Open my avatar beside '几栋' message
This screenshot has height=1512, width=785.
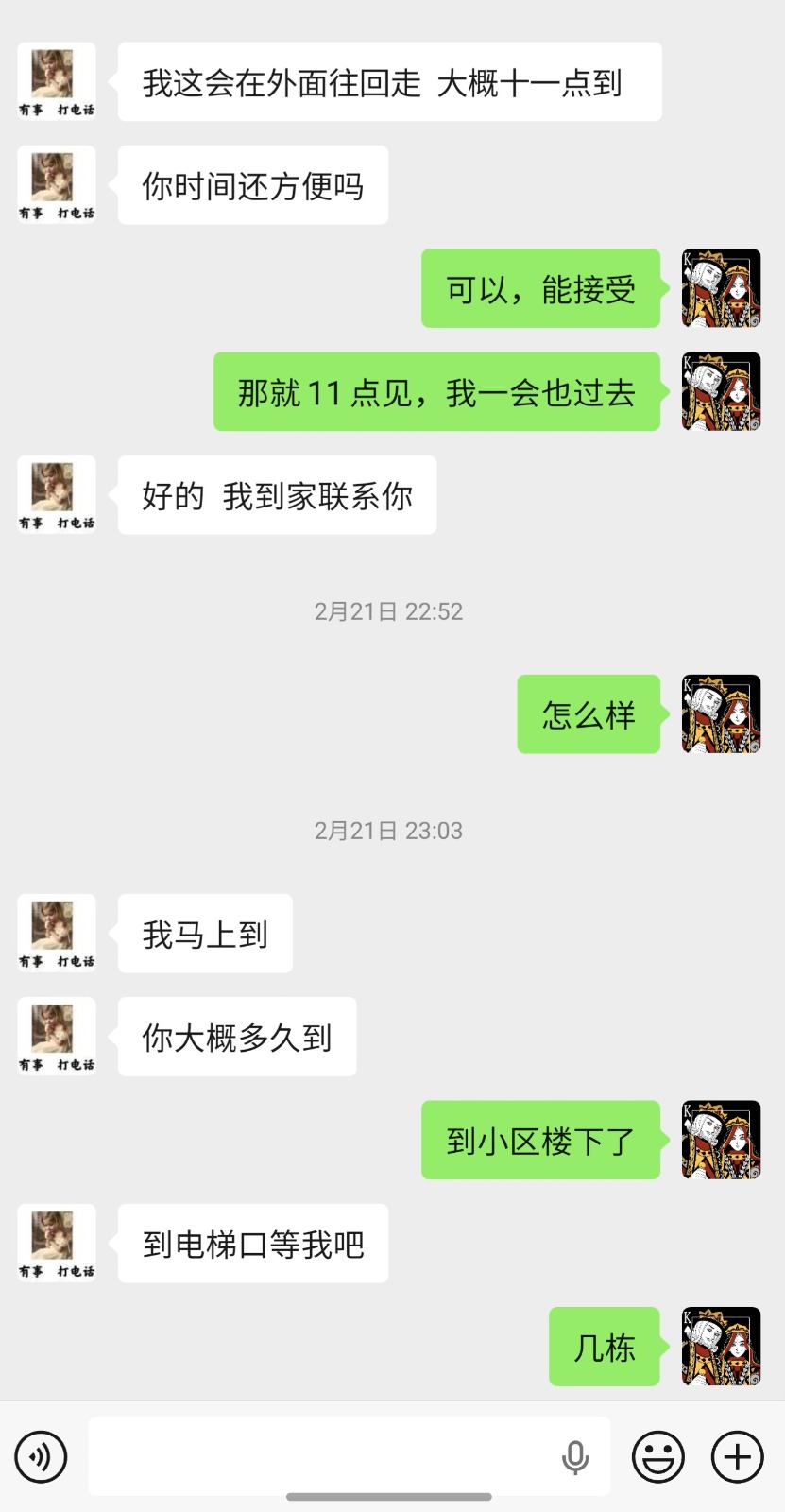pos(721,1346)
